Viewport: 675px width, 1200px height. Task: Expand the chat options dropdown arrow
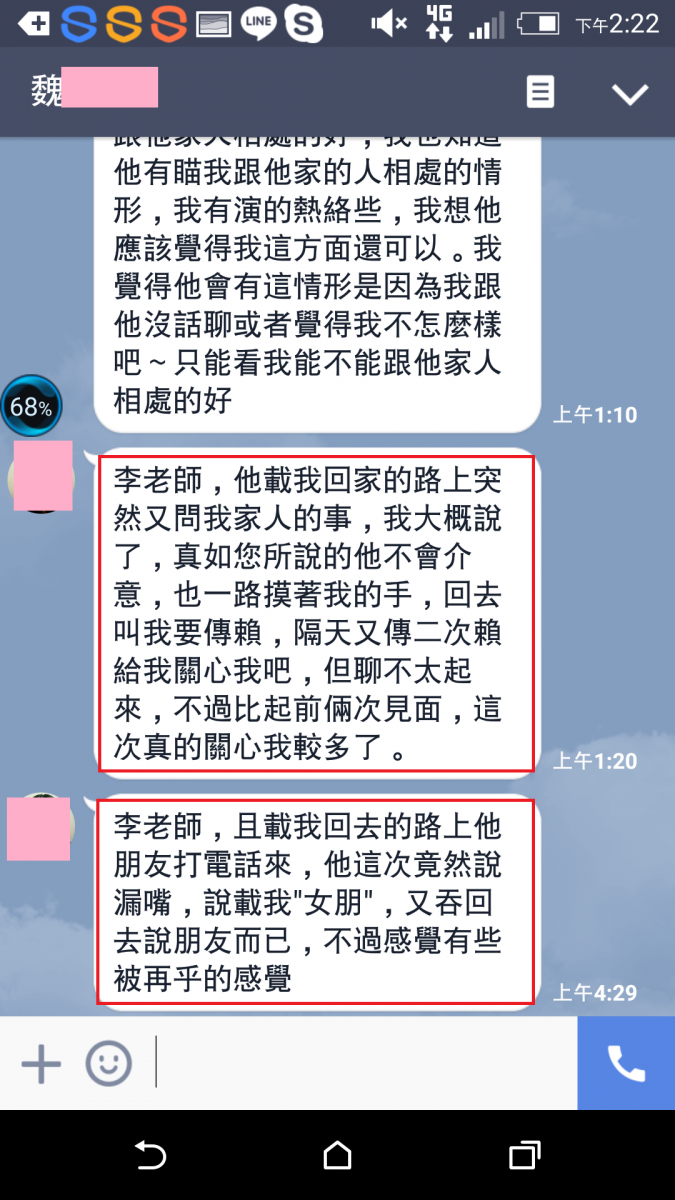[x=630, y=94]
